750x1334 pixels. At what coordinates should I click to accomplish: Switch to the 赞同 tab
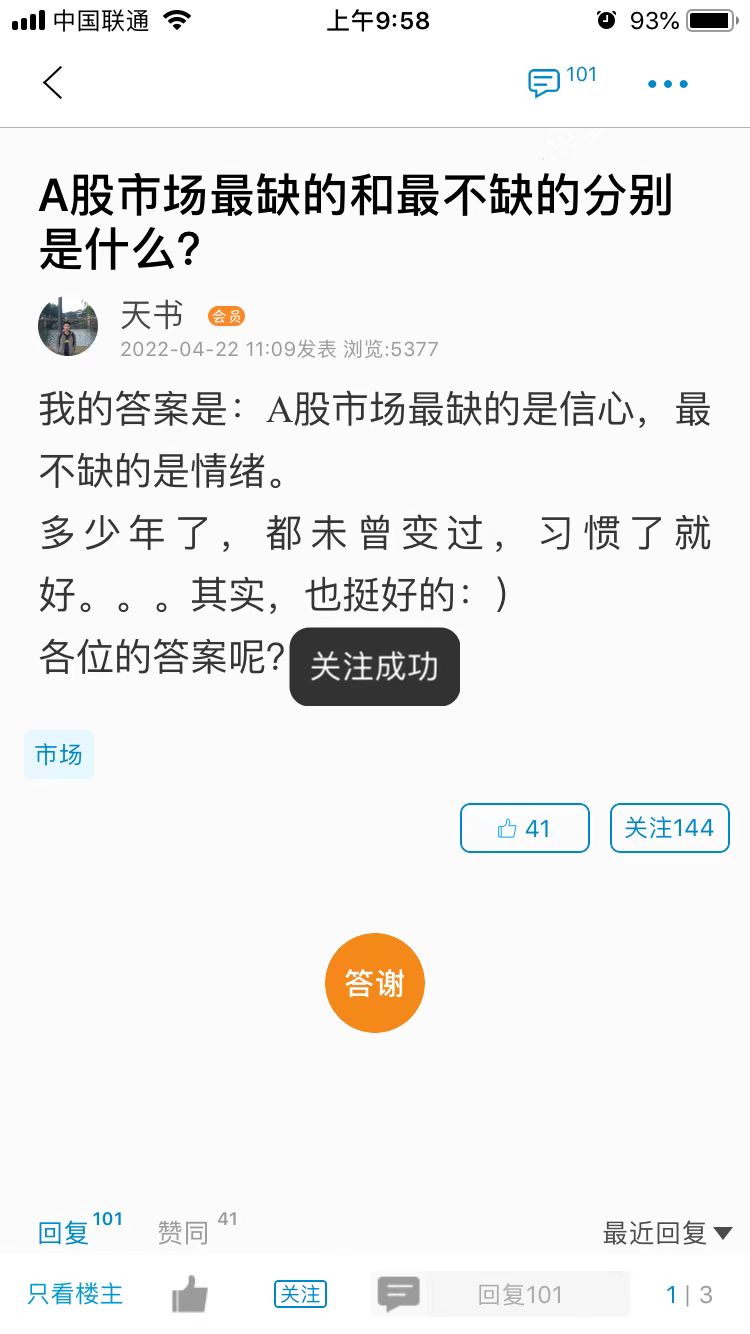[184, 1233]
